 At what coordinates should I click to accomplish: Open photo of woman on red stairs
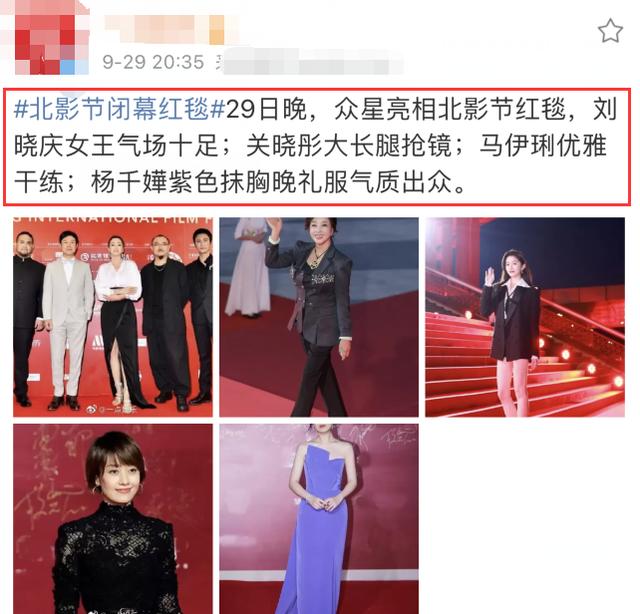[x=524, y=316]
